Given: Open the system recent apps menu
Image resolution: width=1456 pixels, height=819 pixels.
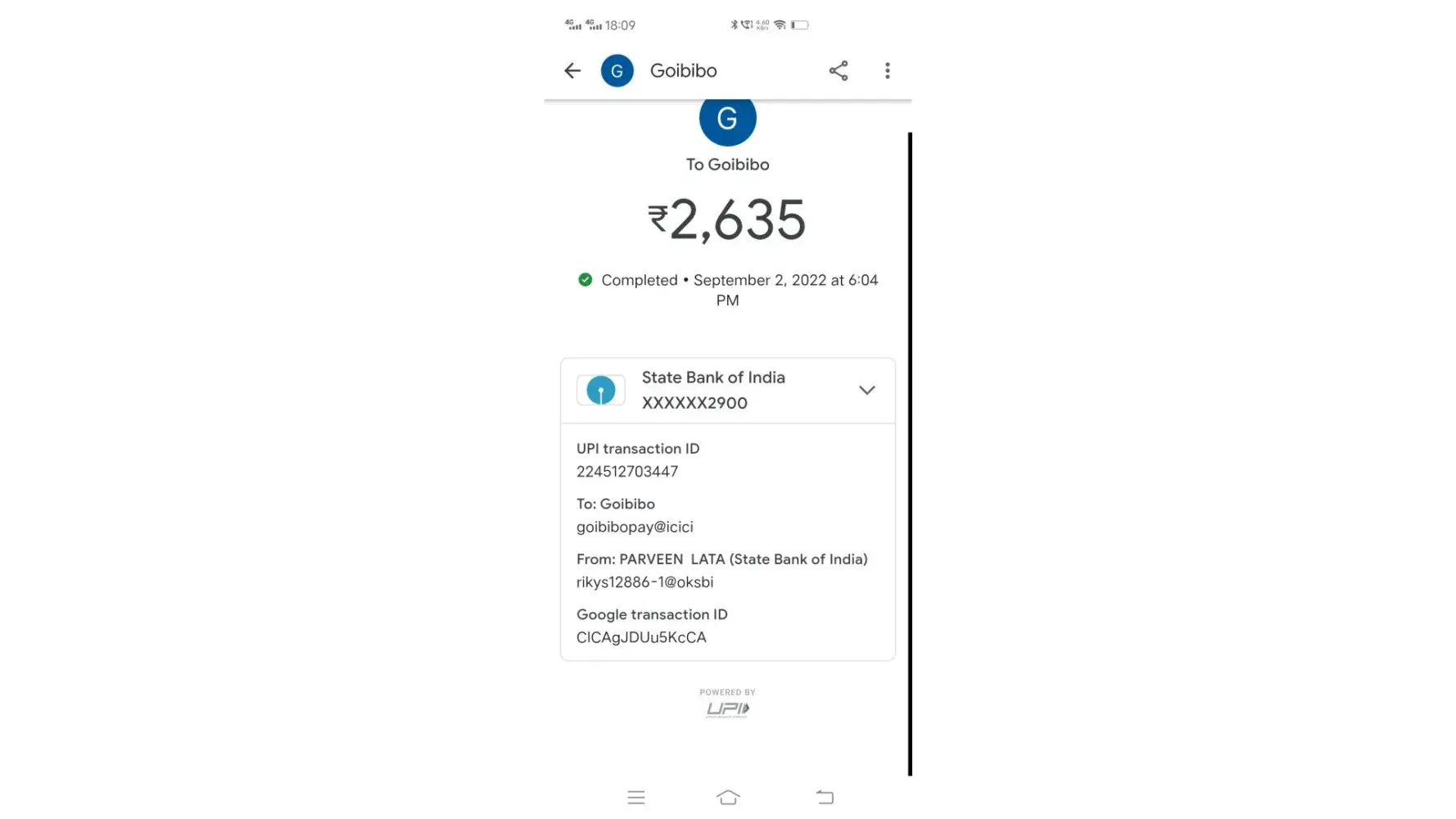Looking at the screenshot, I should (x=636, y=797).
